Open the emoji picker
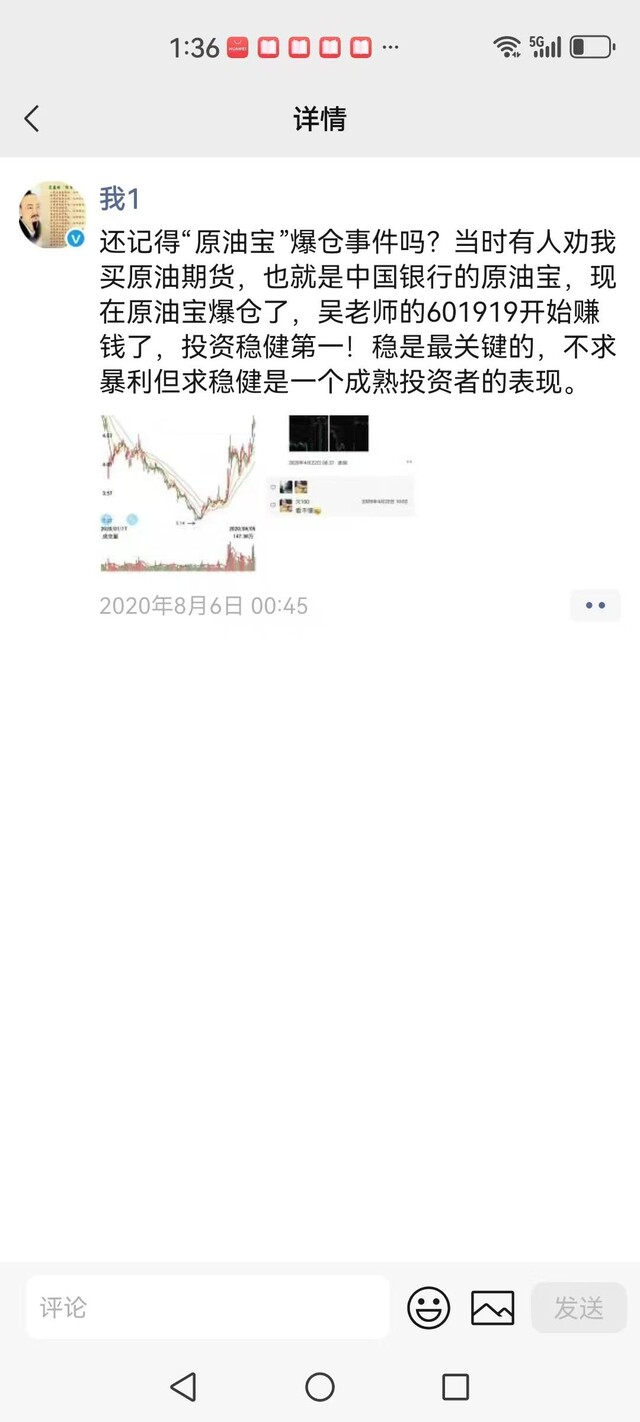640x1422 pixels. 428,1307
